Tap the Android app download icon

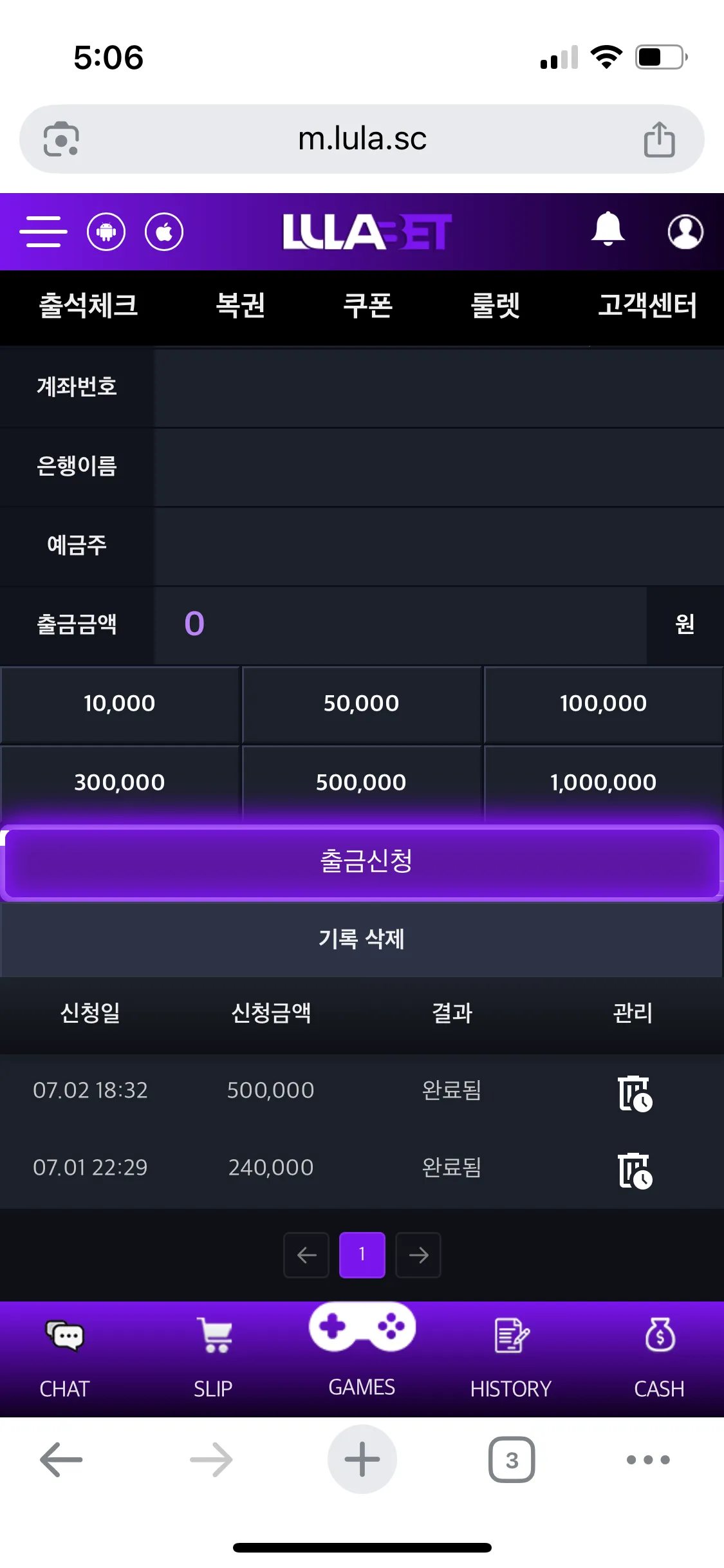[x=106, y=232]
